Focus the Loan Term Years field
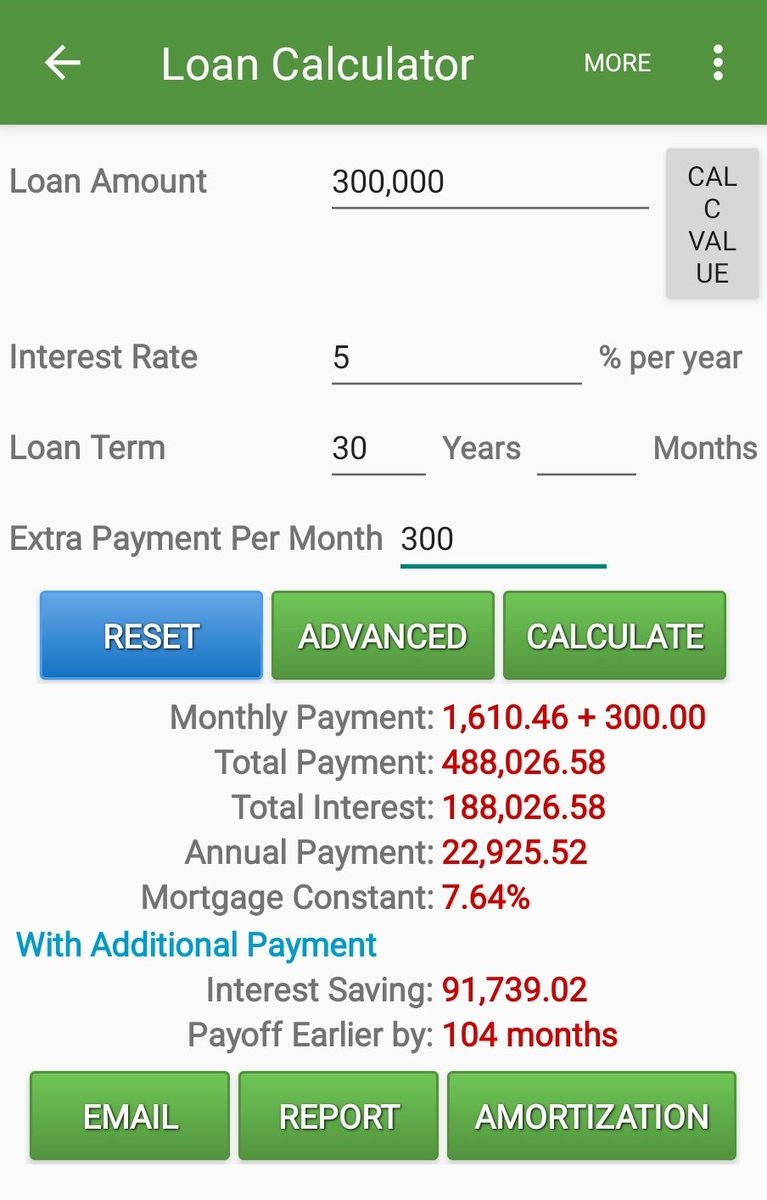Image resolution: width=767 pixels, height=1200 pixels. point(378,448)
